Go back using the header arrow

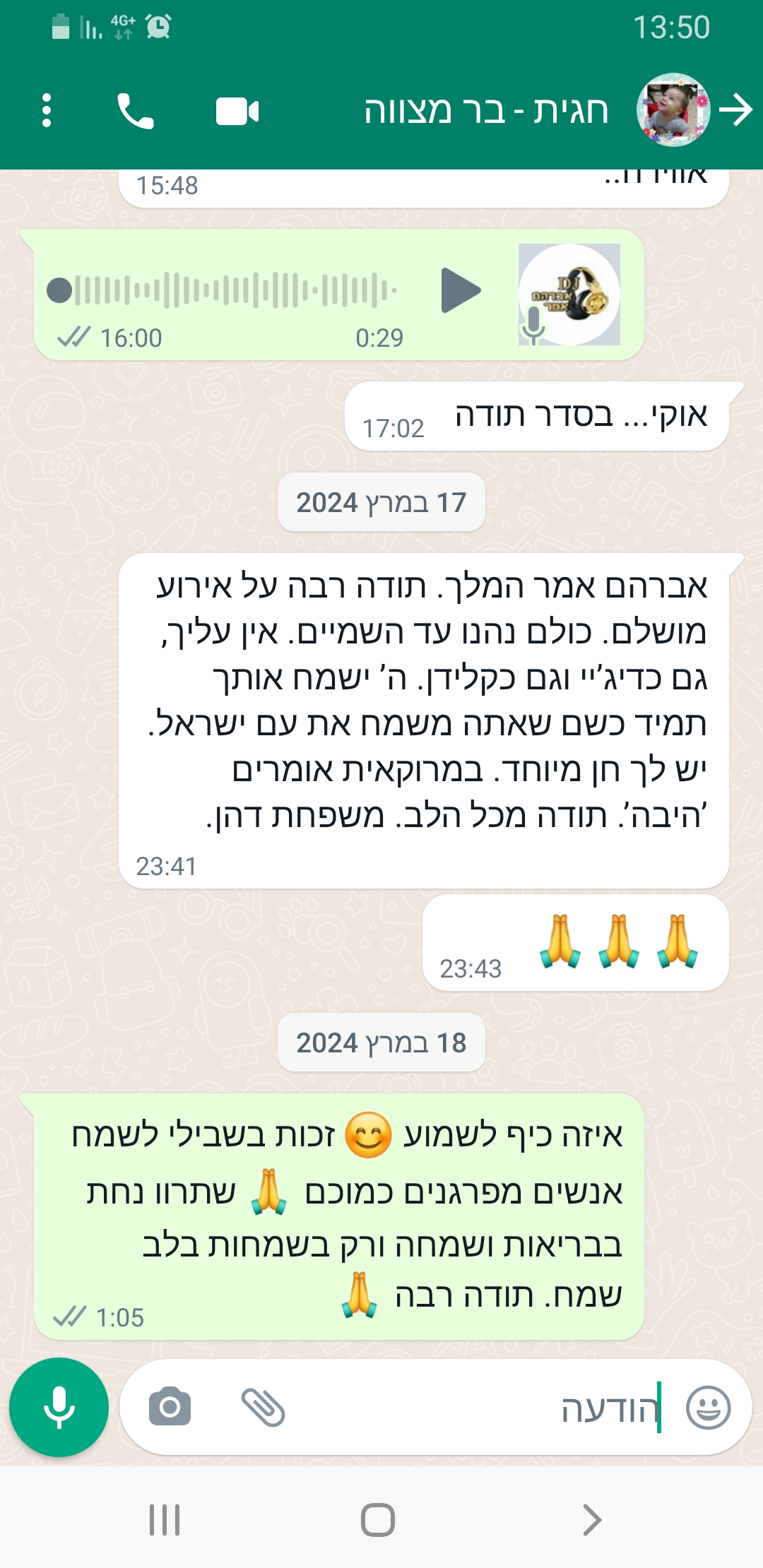[x=736, y=110]
